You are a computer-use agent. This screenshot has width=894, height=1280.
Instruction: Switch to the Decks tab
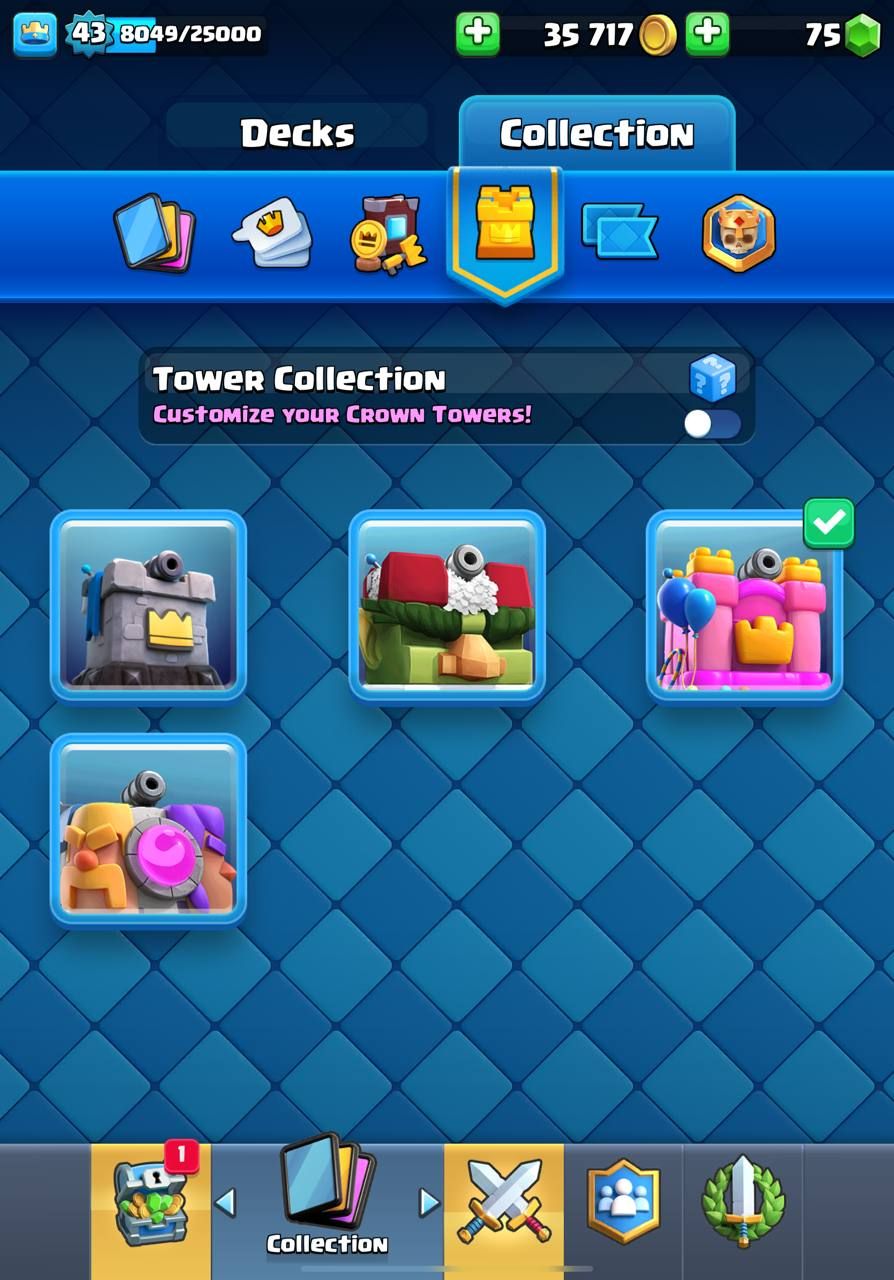click(297, 133)
